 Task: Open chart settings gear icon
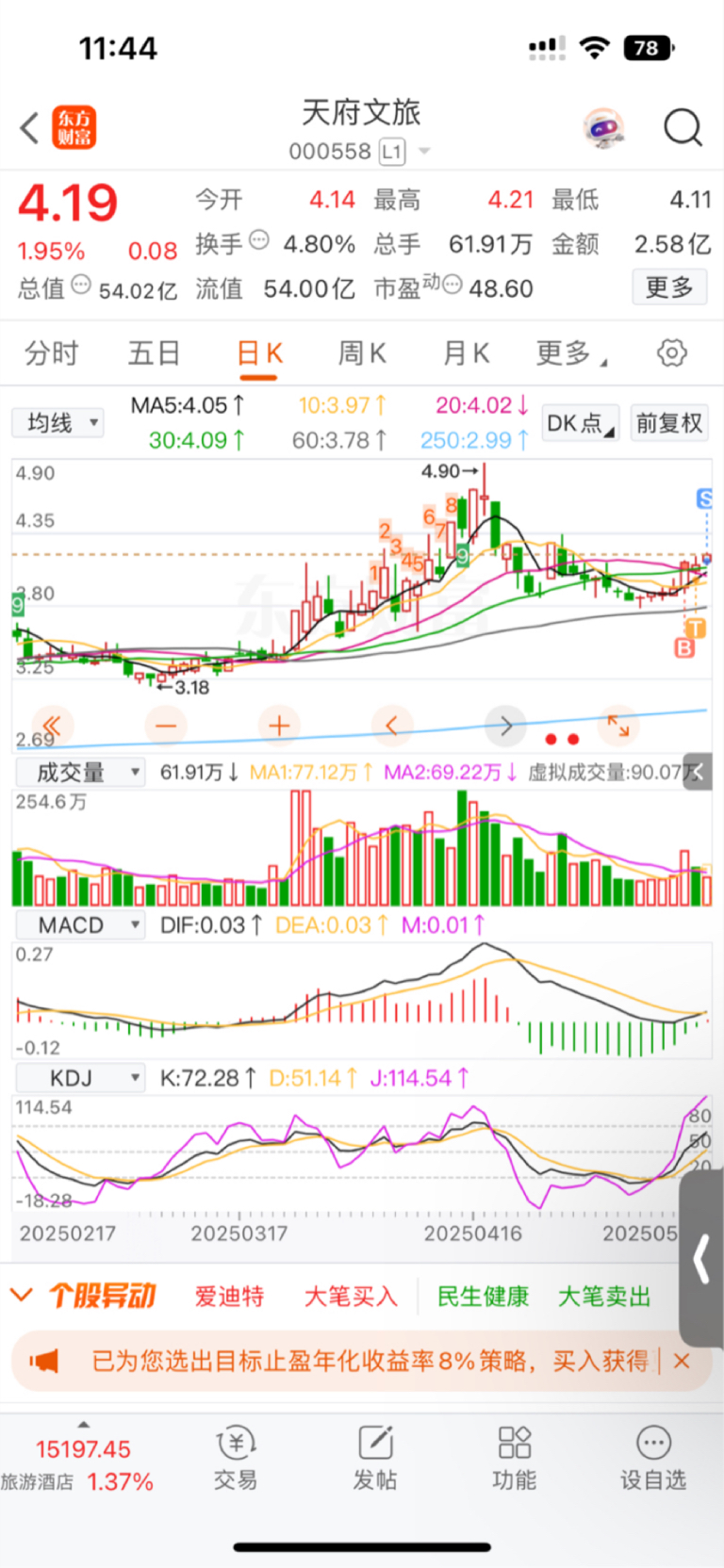coord(671,353)
